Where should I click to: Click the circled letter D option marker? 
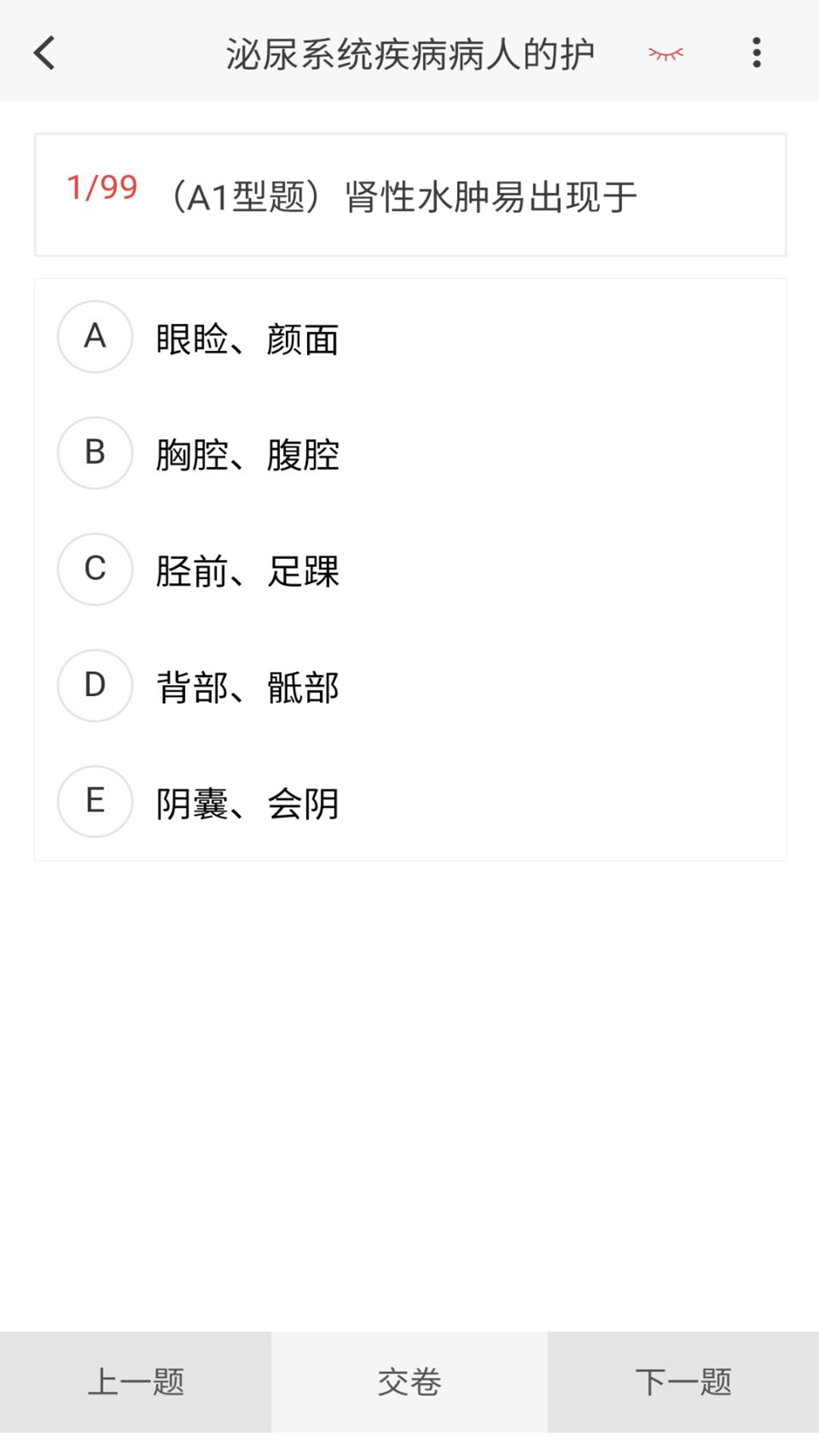click(95, 686)
